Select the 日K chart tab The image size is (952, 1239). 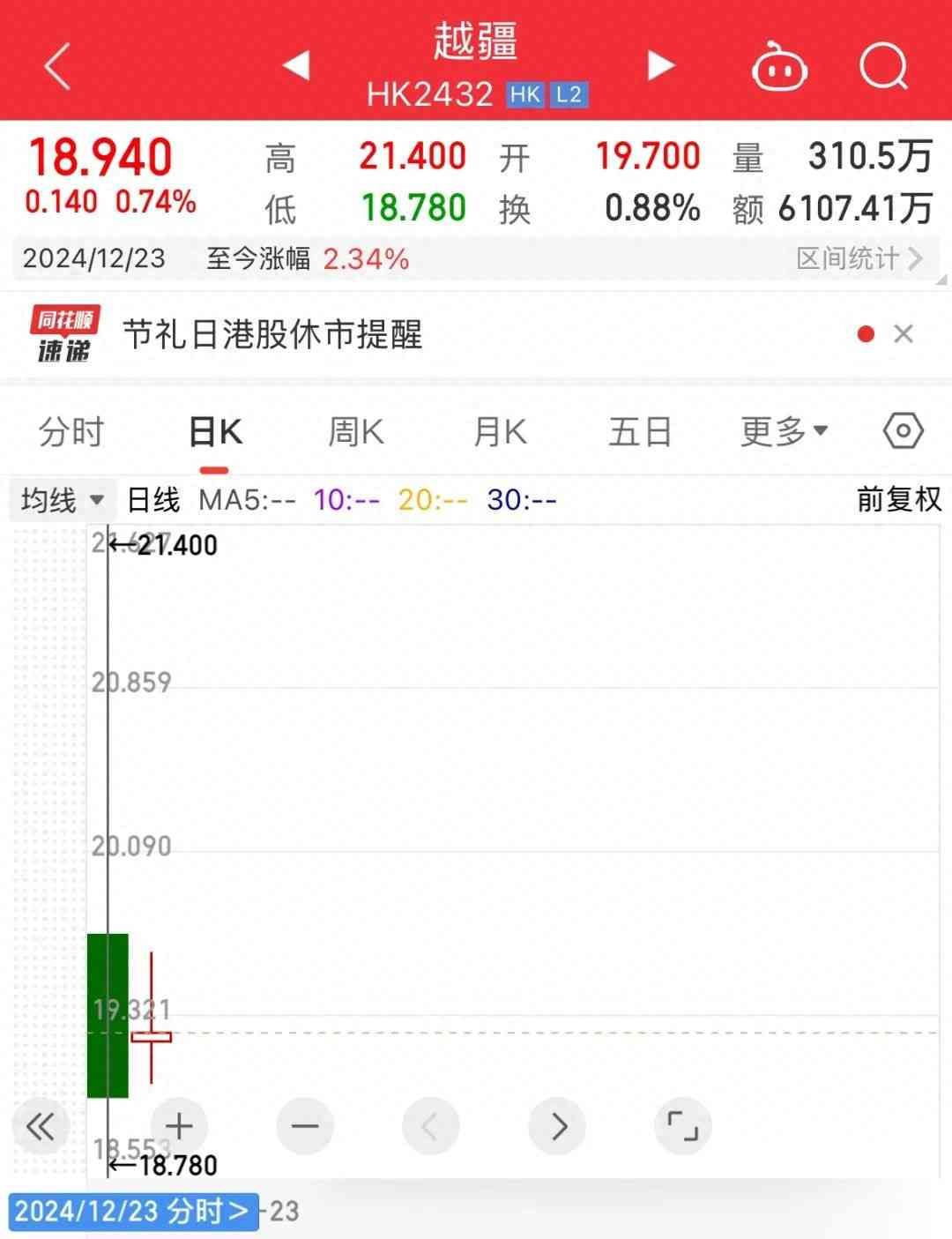tap(216, 432)
